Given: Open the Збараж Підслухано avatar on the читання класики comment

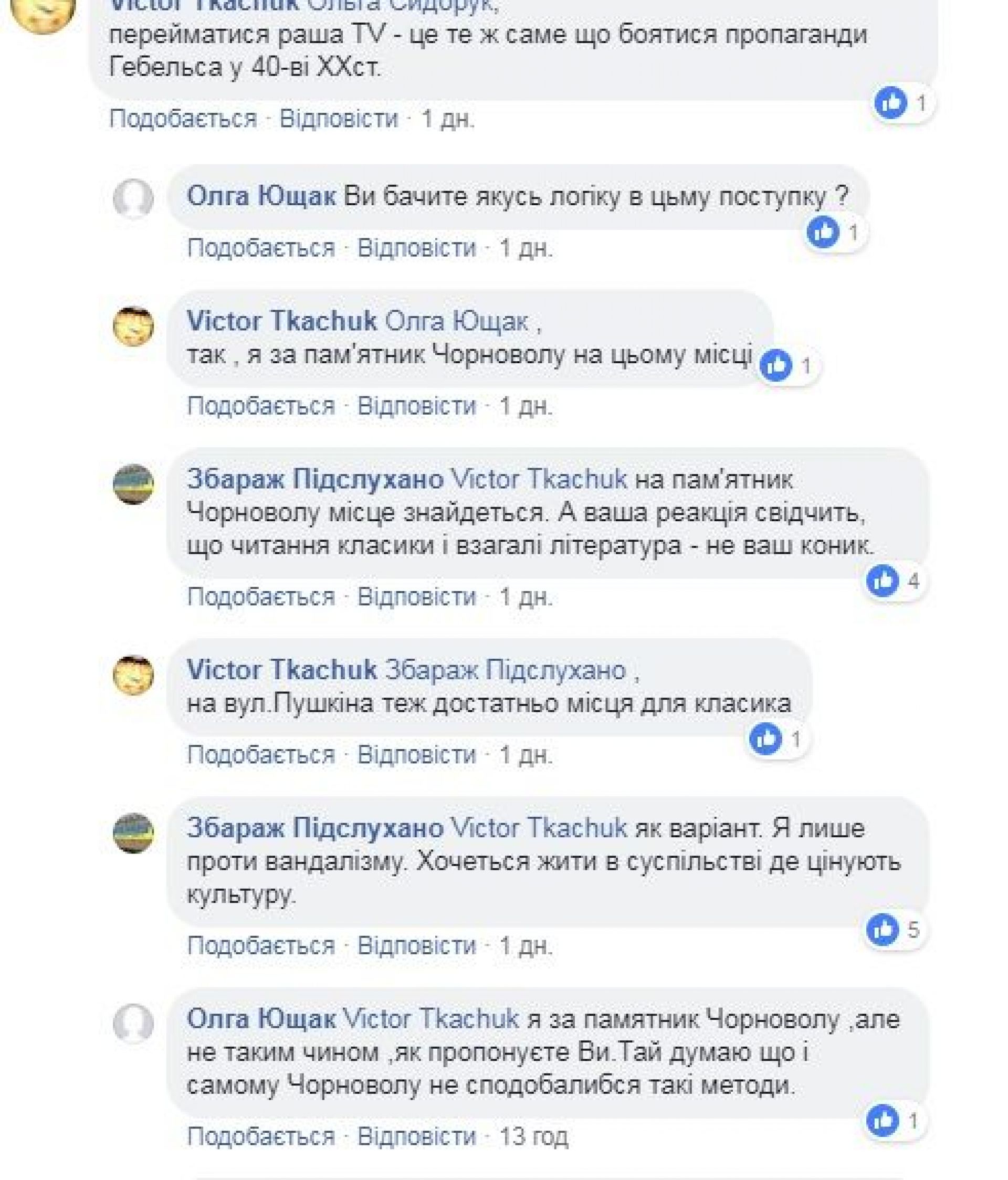Looking at the screenshot, I should click(x=133, y=484).
